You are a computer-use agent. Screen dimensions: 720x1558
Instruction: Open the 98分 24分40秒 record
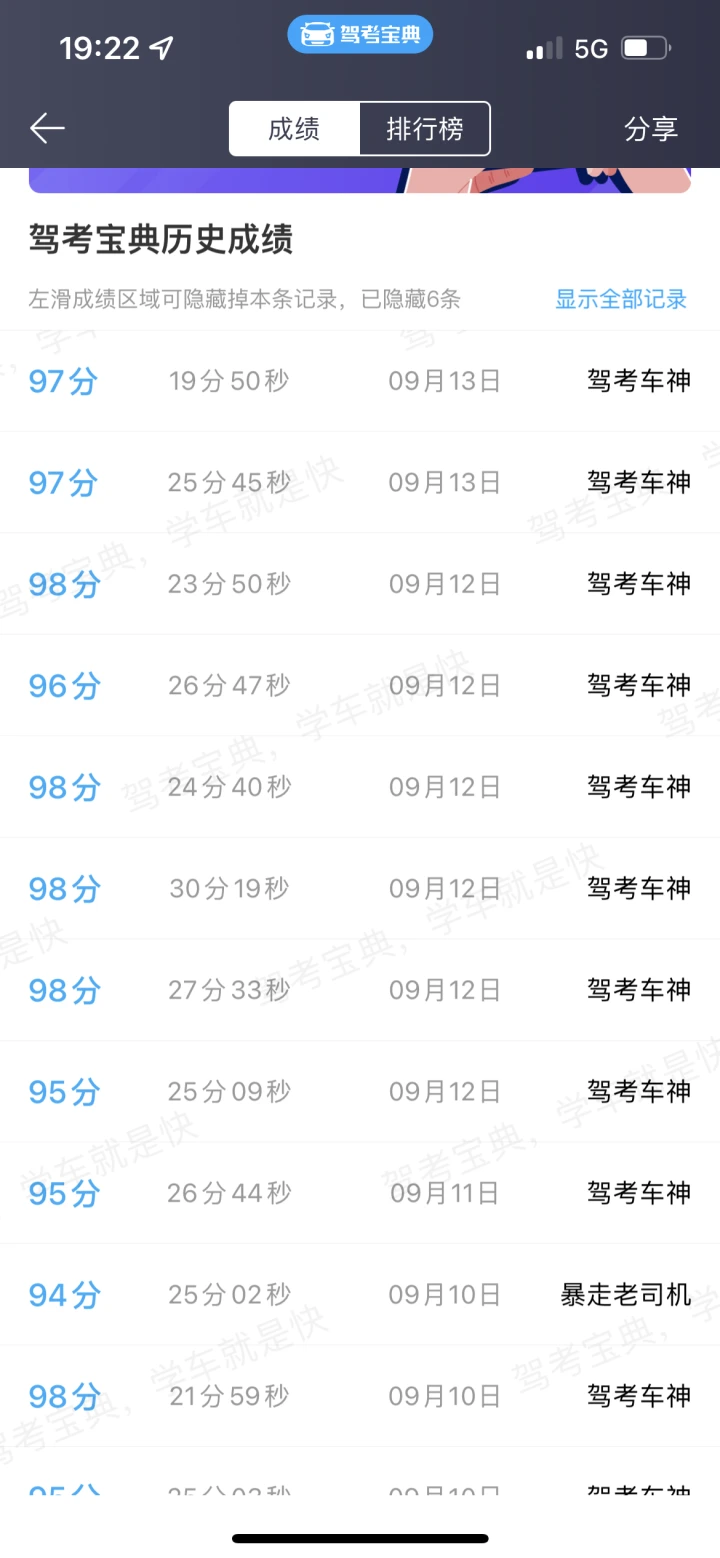[x=360, y=787]
